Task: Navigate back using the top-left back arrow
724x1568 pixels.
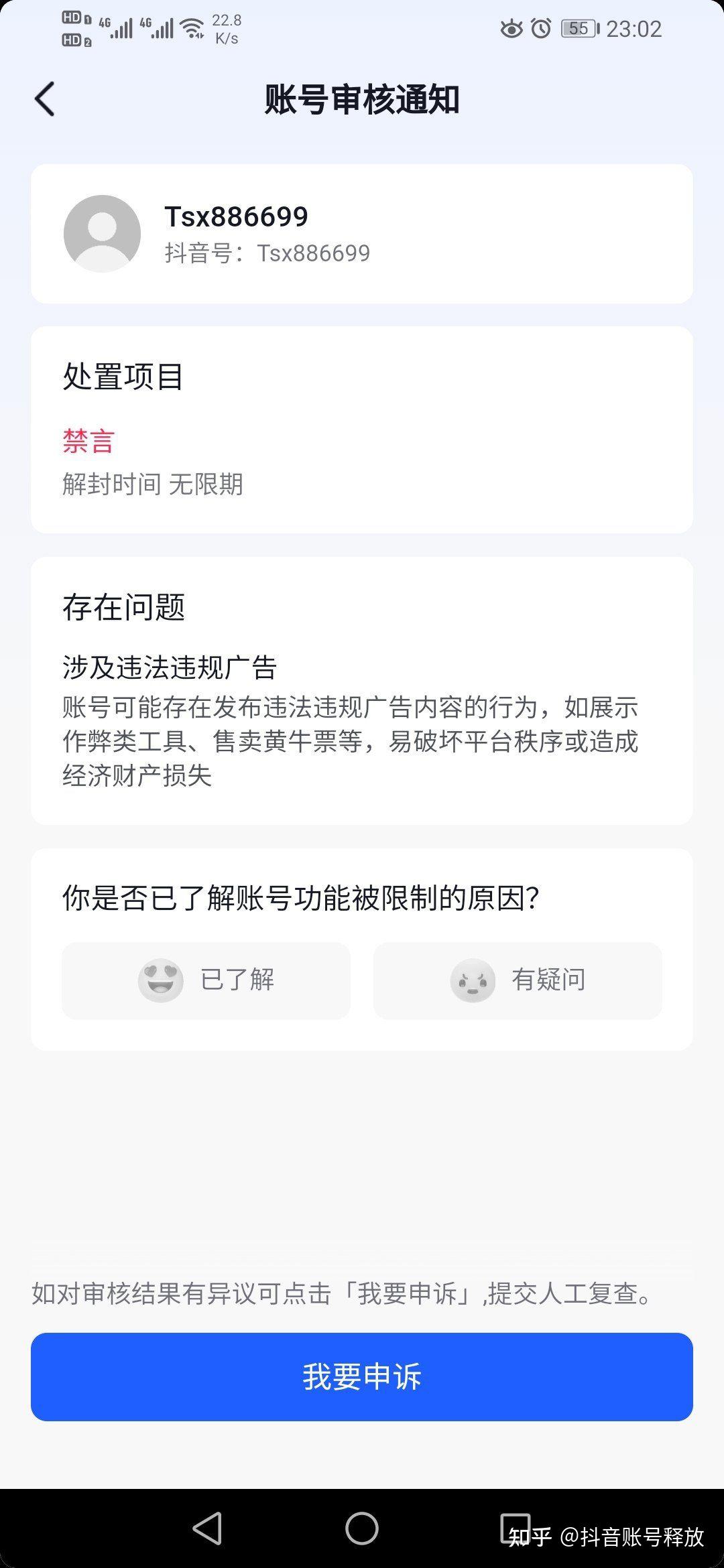Action: coord(44,99)
